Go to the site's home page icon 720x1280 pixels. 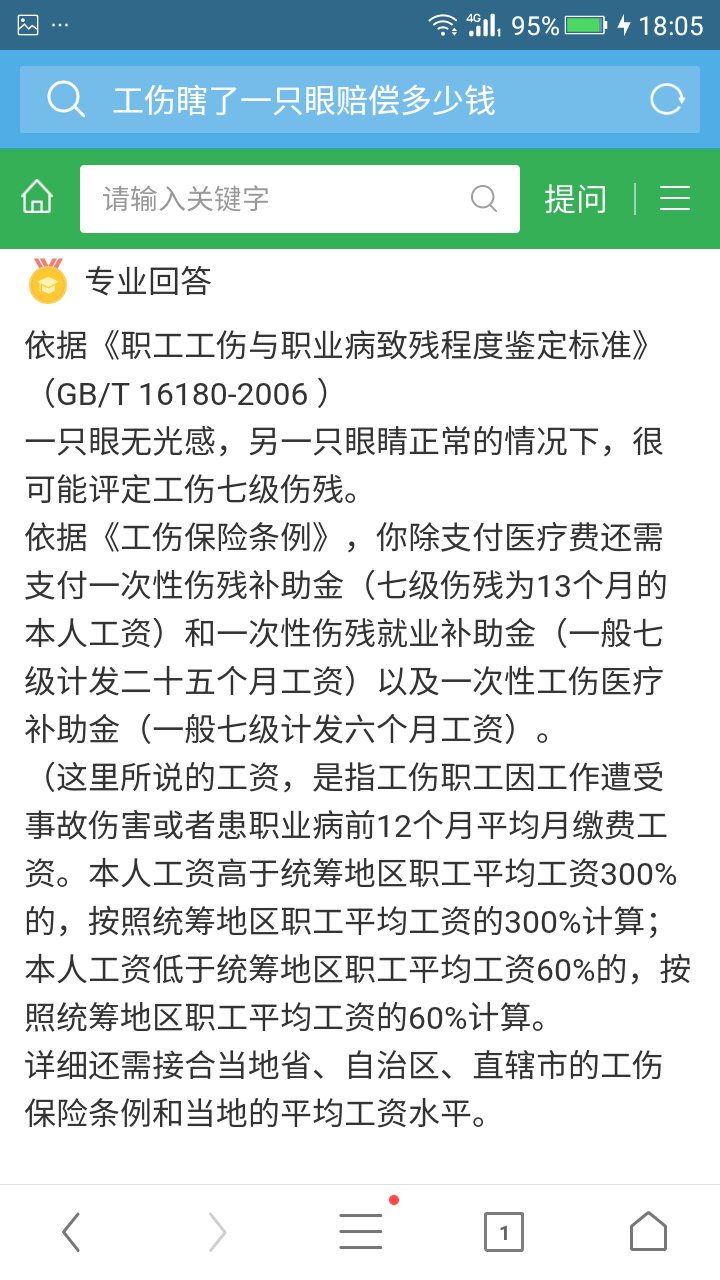[37, 198]
